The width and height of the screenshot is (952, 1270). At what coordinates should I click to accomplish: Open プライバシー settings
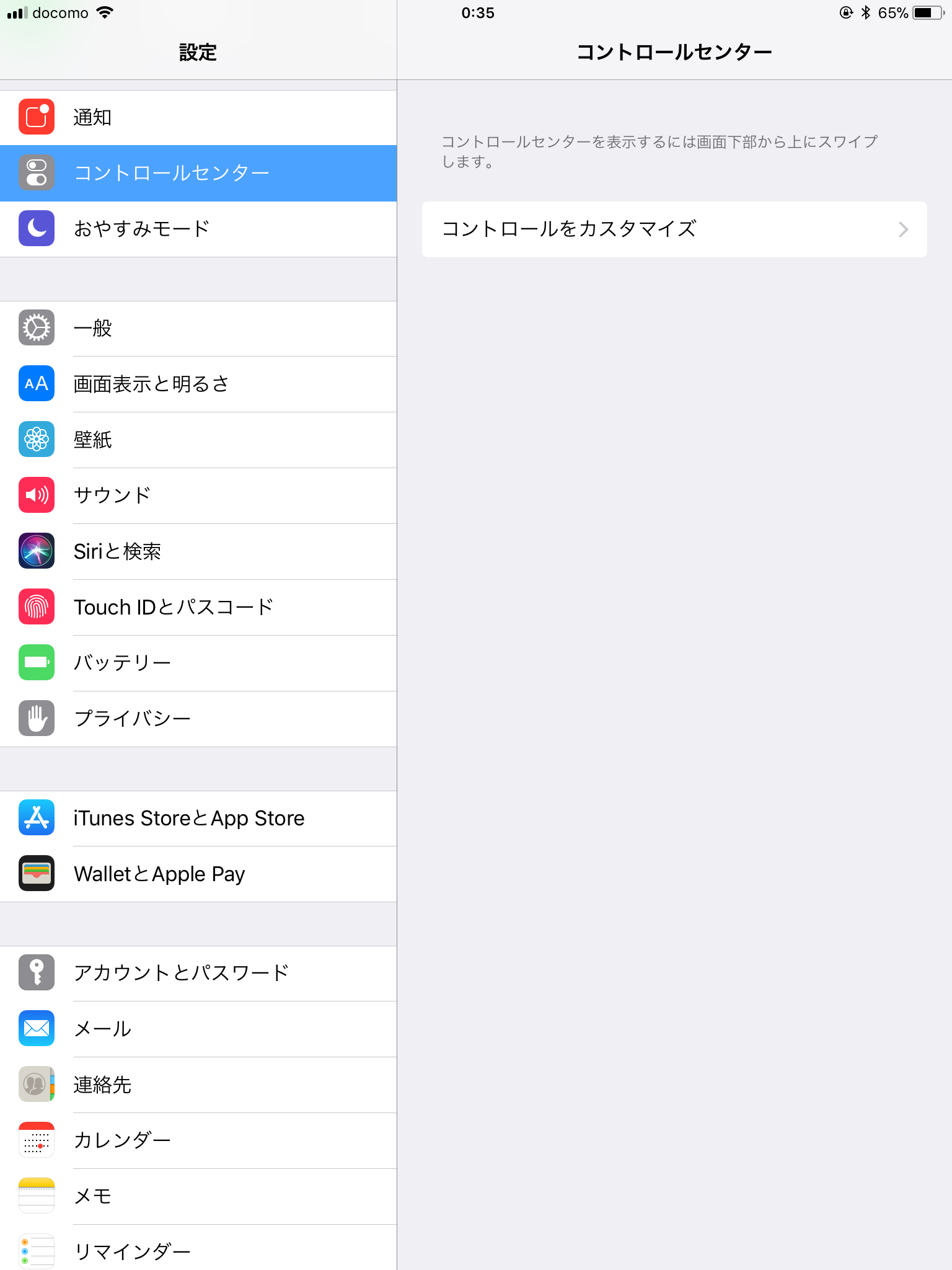tap(198, 719)
